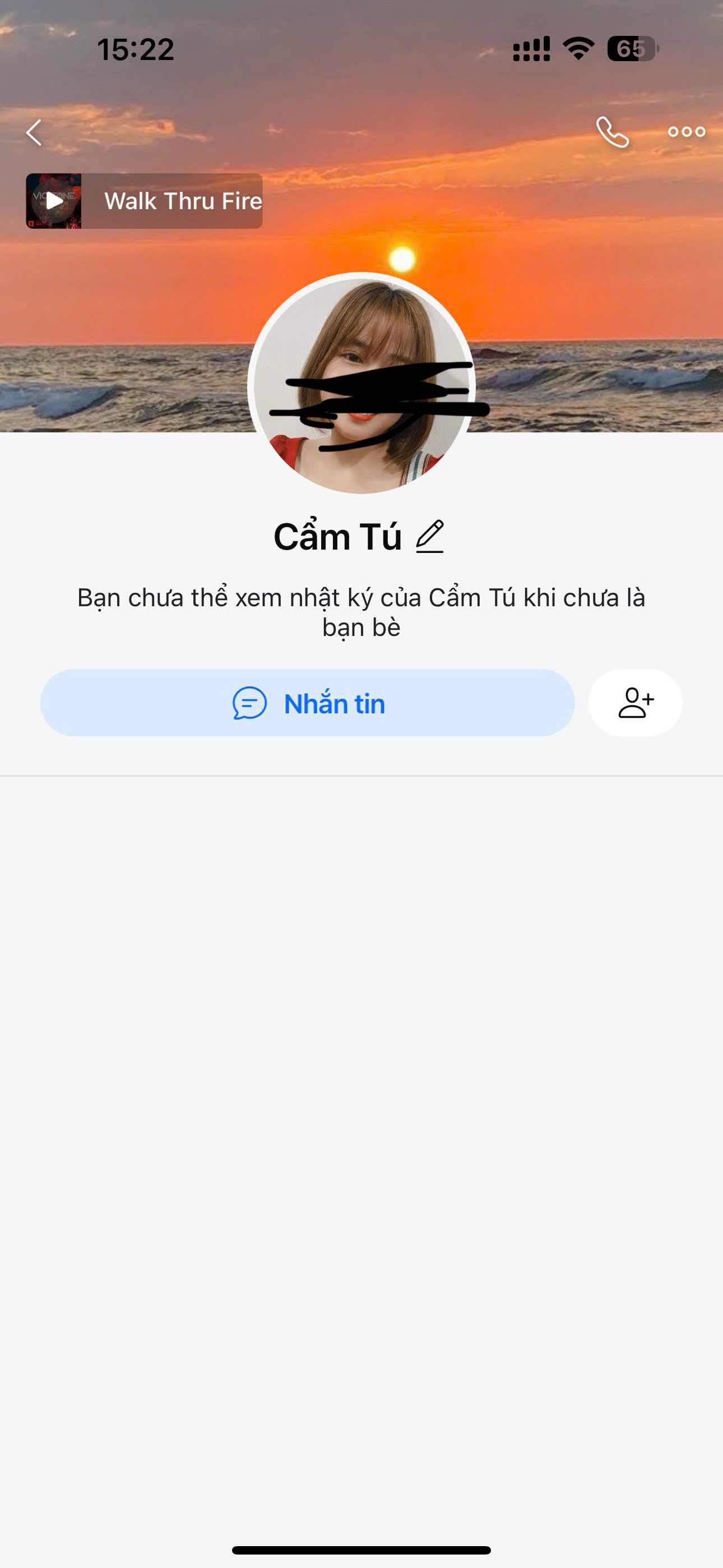Image resolution: width=723 pixels, height=1568 pixels.
Task: Go back to the previous screen
Action: point(34,132)
